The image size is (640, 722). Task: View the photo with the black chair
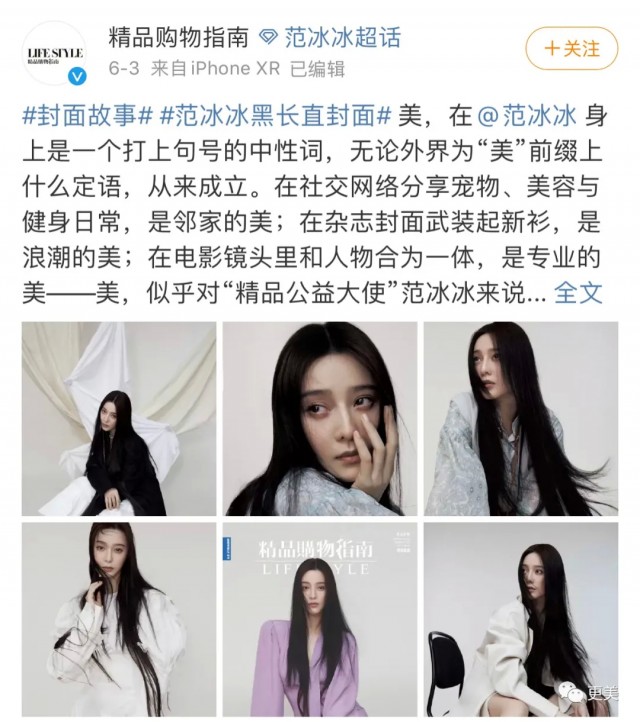click(521, 620)
